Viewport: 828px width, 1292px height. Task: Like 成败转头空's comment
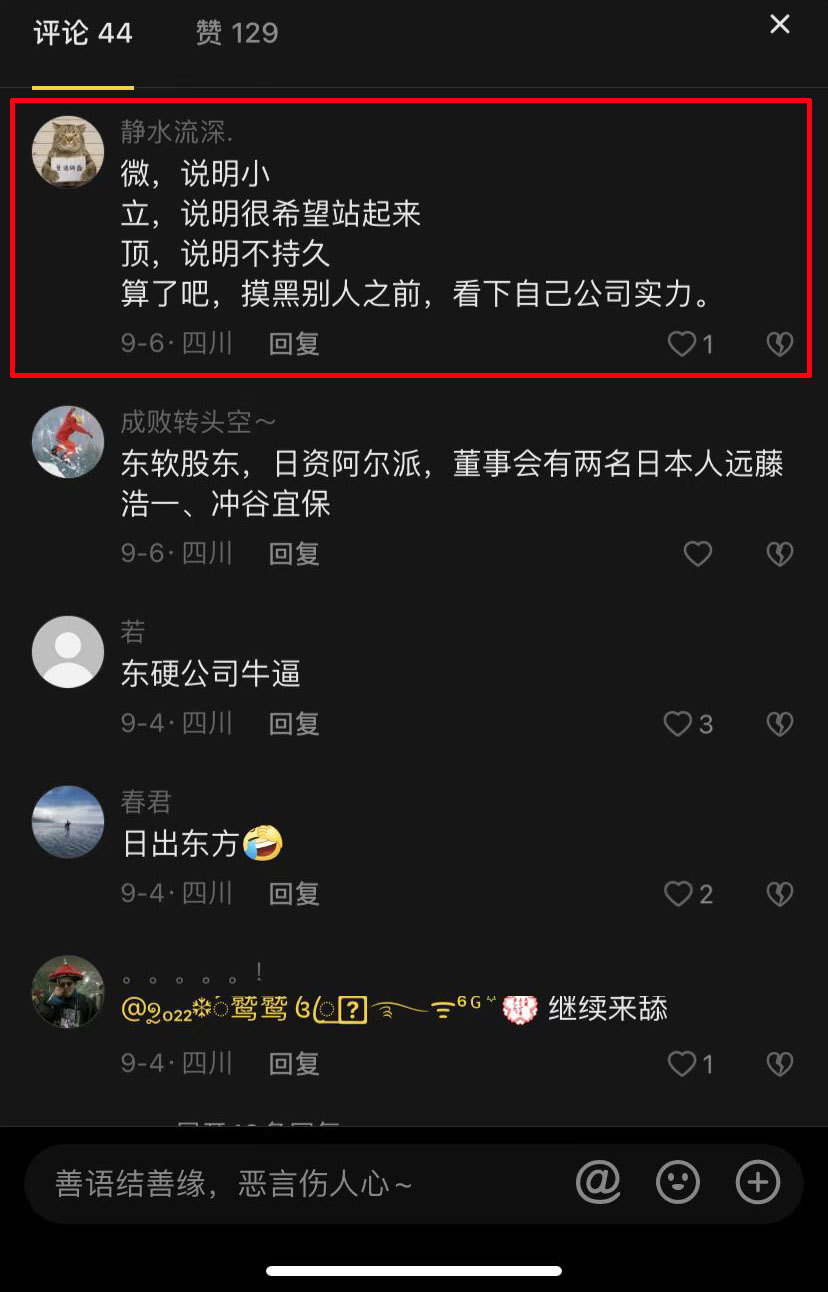(697, 553)
